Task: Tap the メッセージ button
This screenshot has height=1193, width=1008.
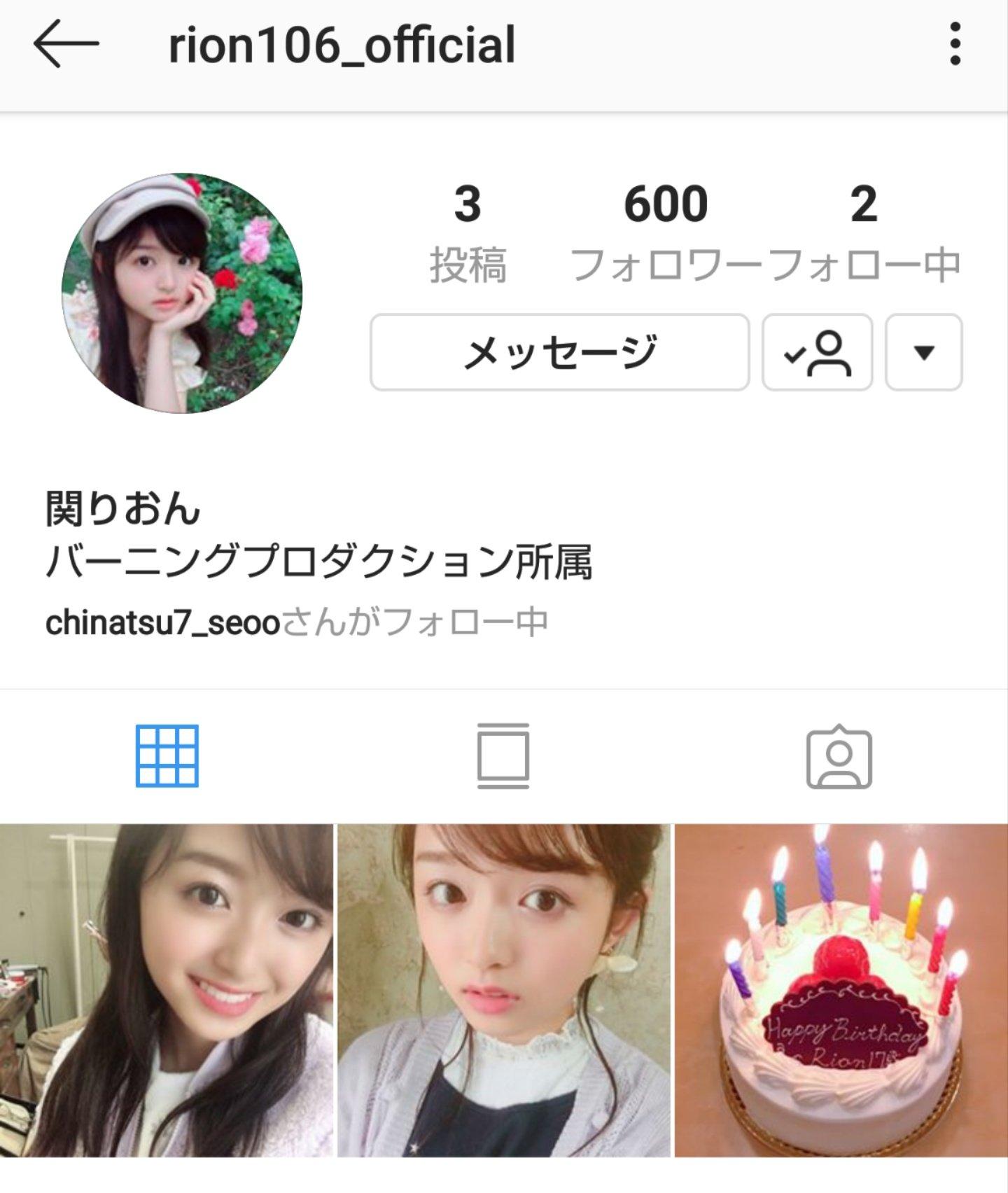Action: coord(559,352)
